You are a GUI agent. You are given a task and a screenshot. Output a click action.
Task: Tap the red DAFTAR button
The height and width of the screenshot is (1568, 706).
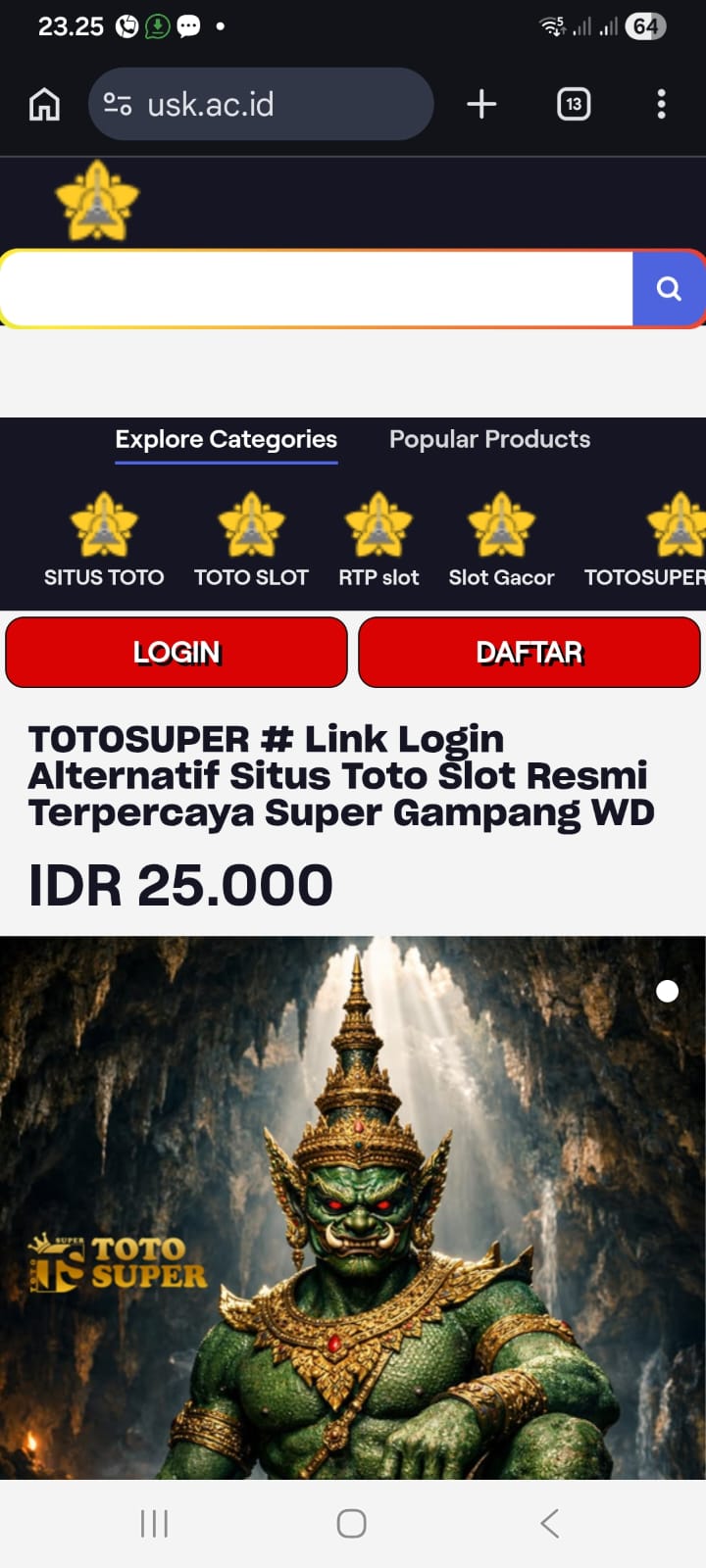click(529, 652)
